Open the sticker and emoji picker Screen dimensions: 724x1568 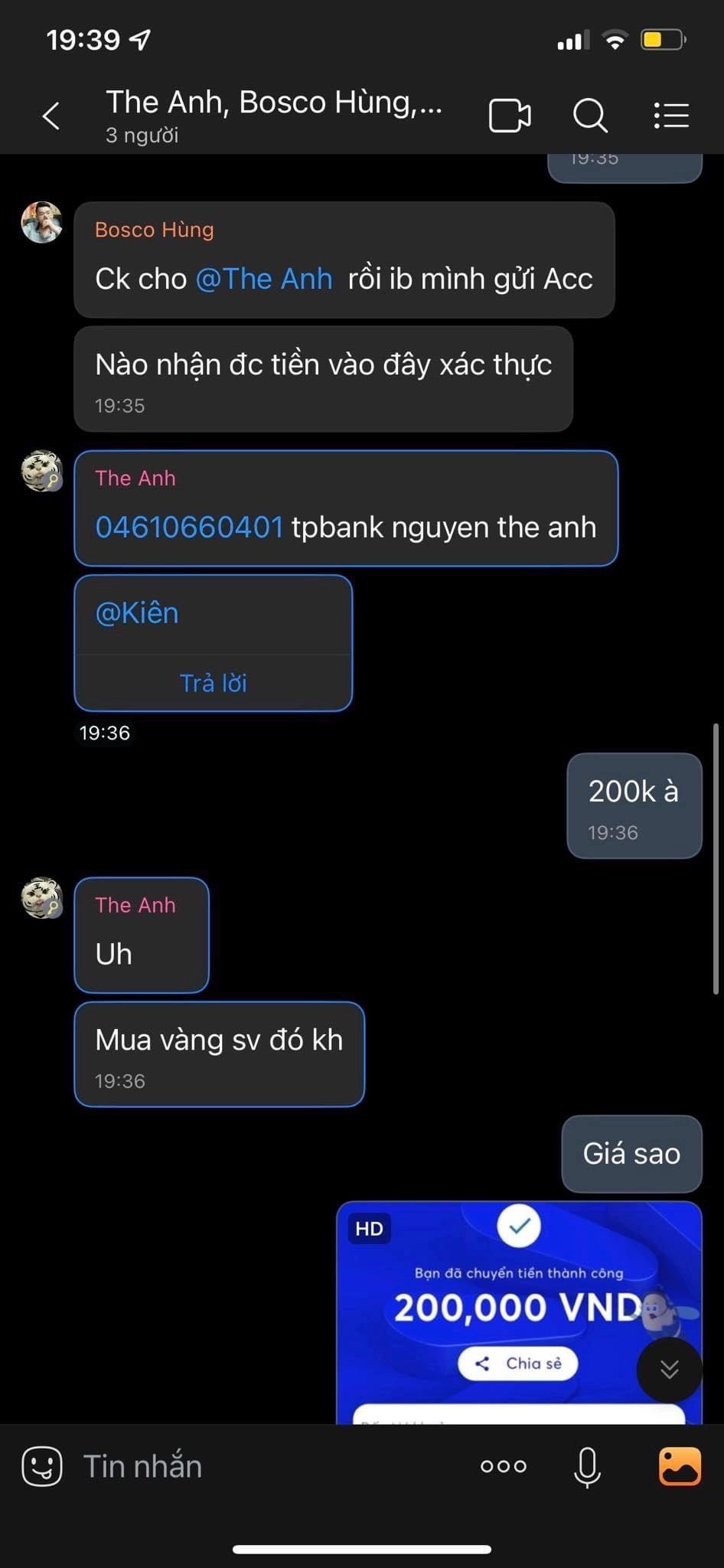coord(42,1466)
